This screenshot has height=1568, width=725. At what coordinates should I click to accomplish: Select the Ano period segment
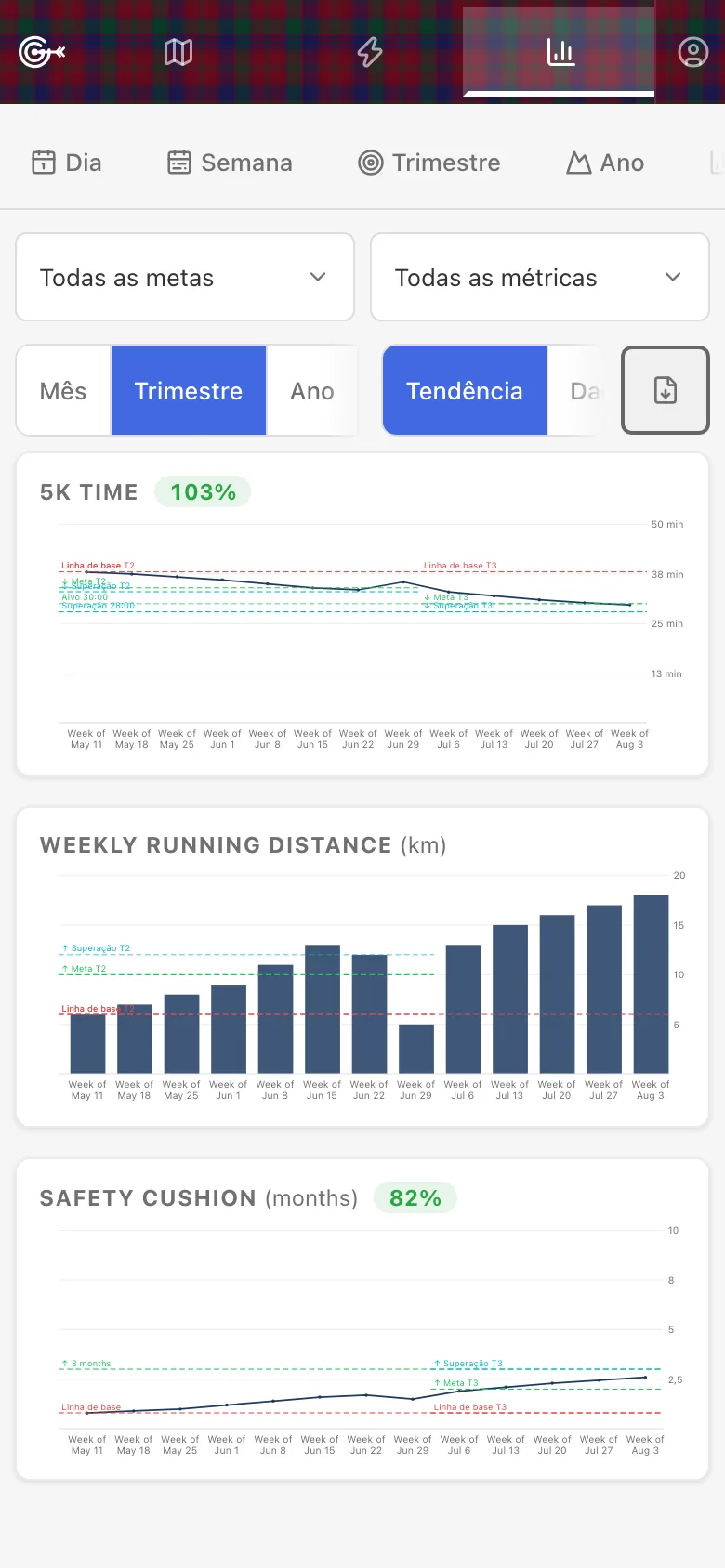click(312, 390)
